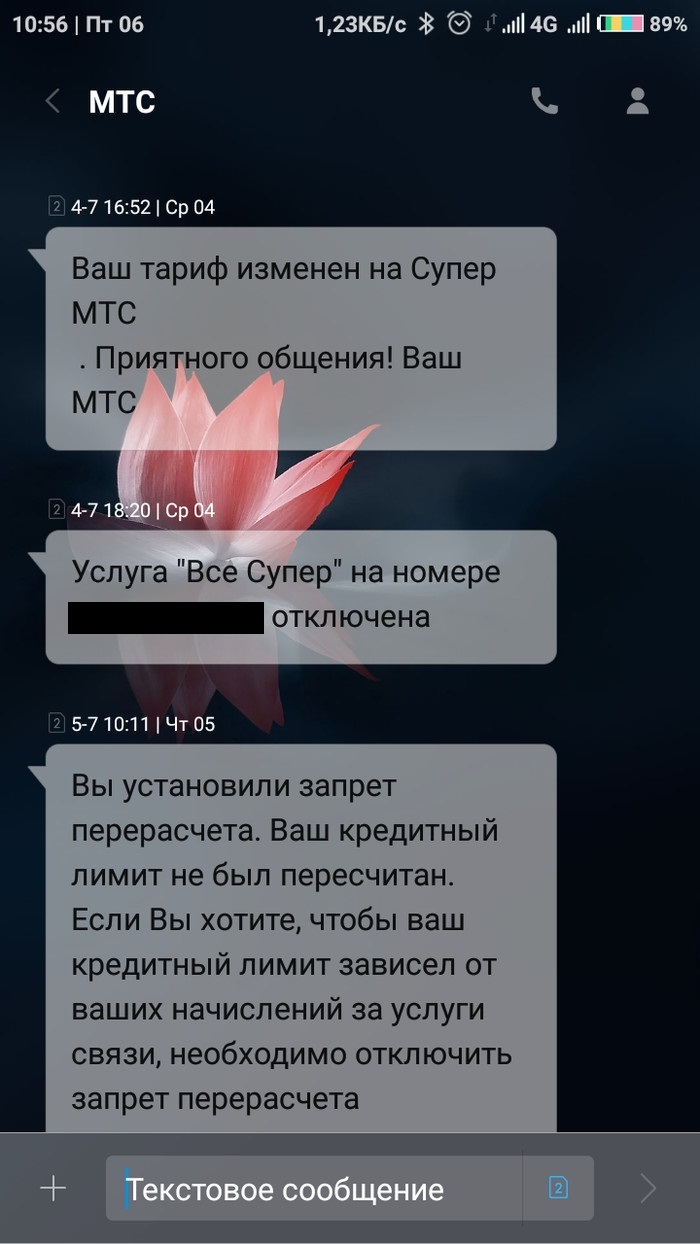Focus the Текстовое сообщение input field
The width and height of the screenshot is (700, 1244).
315,1189
